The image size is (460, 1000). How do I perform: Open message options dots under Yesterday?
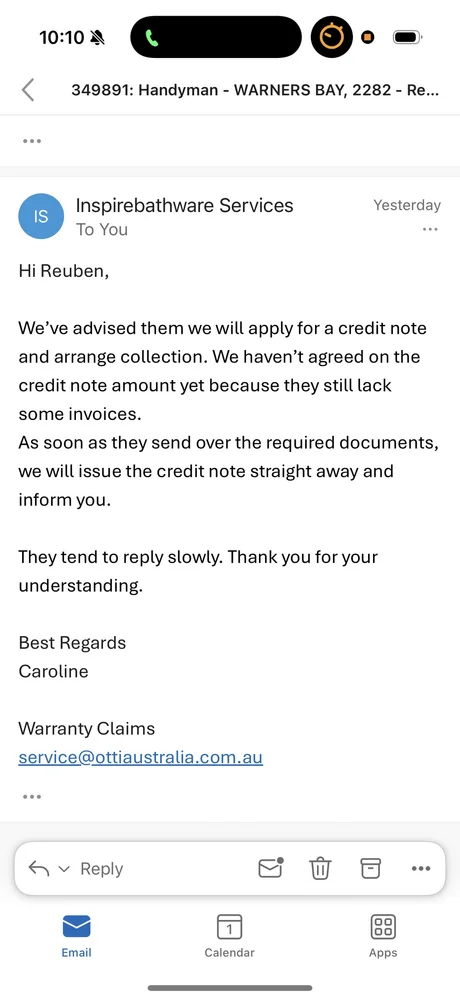430,230
